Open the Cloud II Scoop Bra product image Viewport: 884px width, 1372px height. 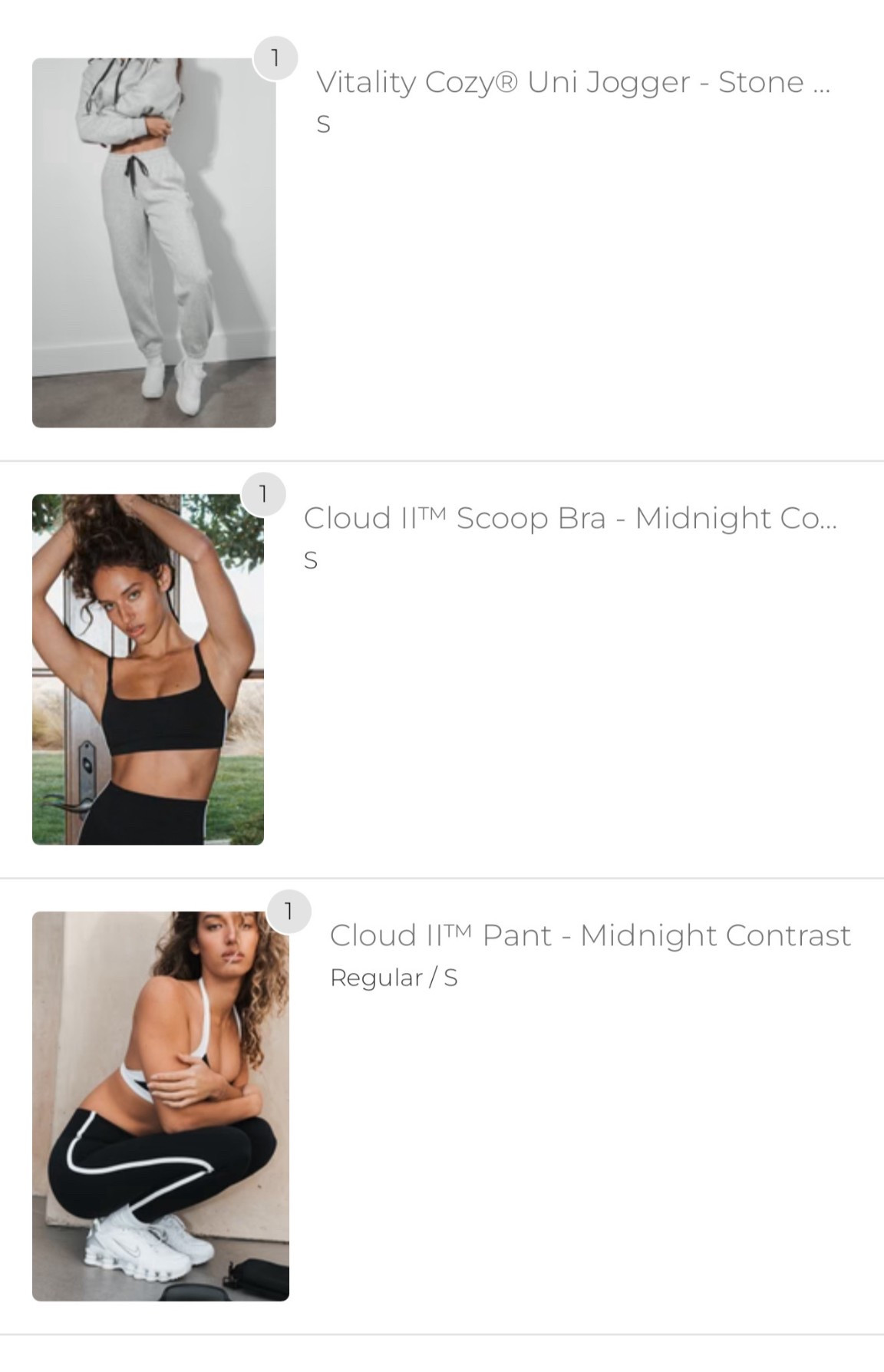pyautogui.click(x=148, y=669)
